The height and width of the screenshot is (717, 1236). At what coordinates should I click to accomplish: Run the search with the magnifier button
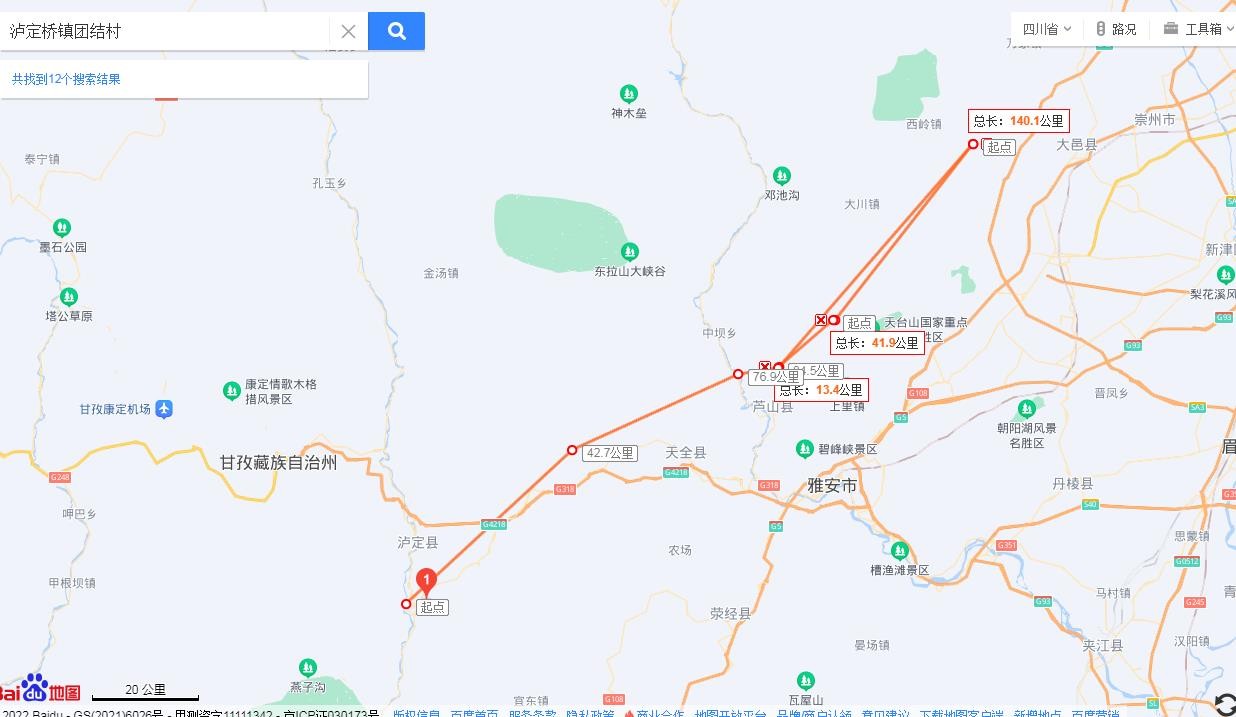point(396,31)
